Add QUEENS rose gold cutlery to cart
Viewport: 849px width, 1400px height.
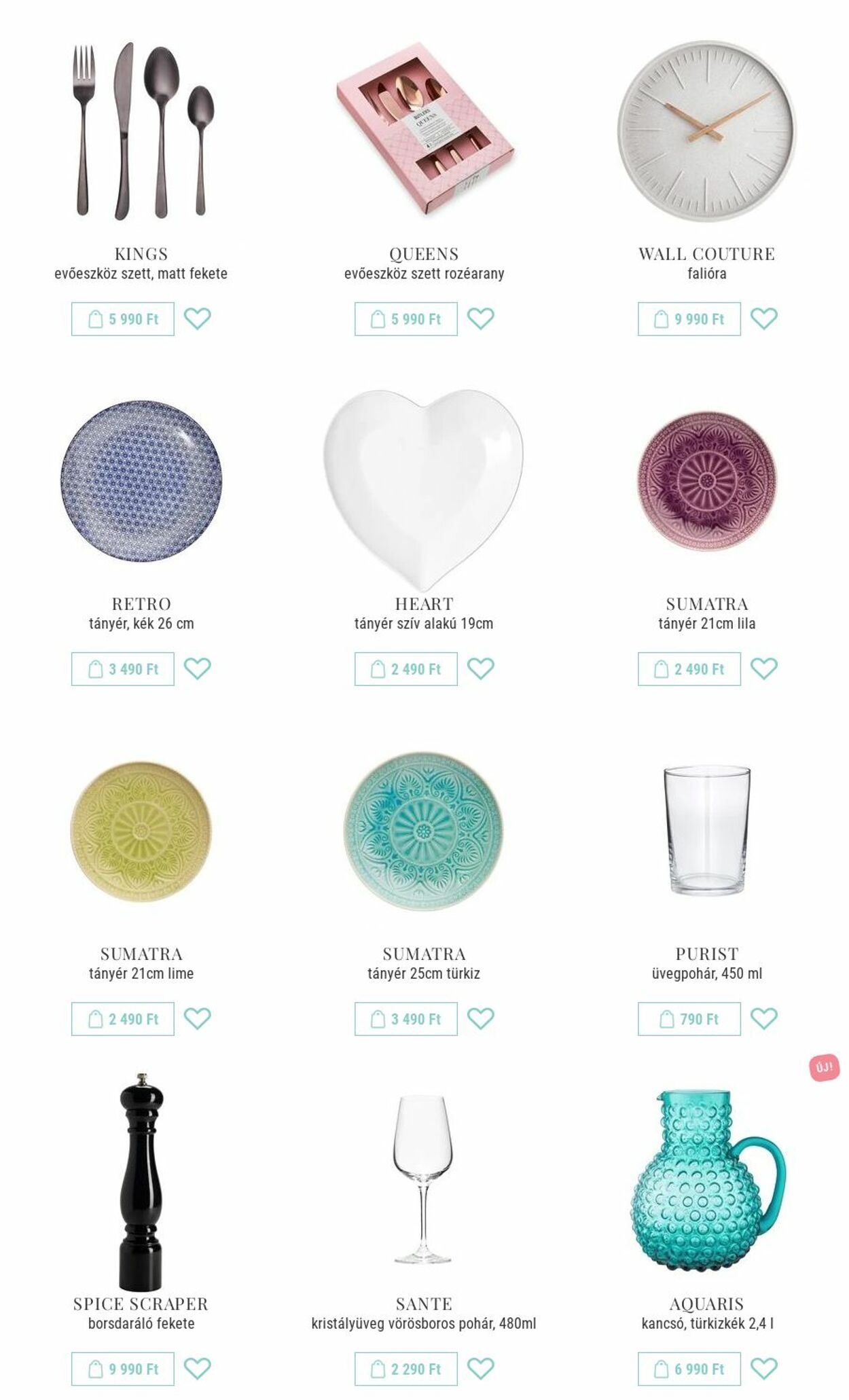click(x=405, y=319)
